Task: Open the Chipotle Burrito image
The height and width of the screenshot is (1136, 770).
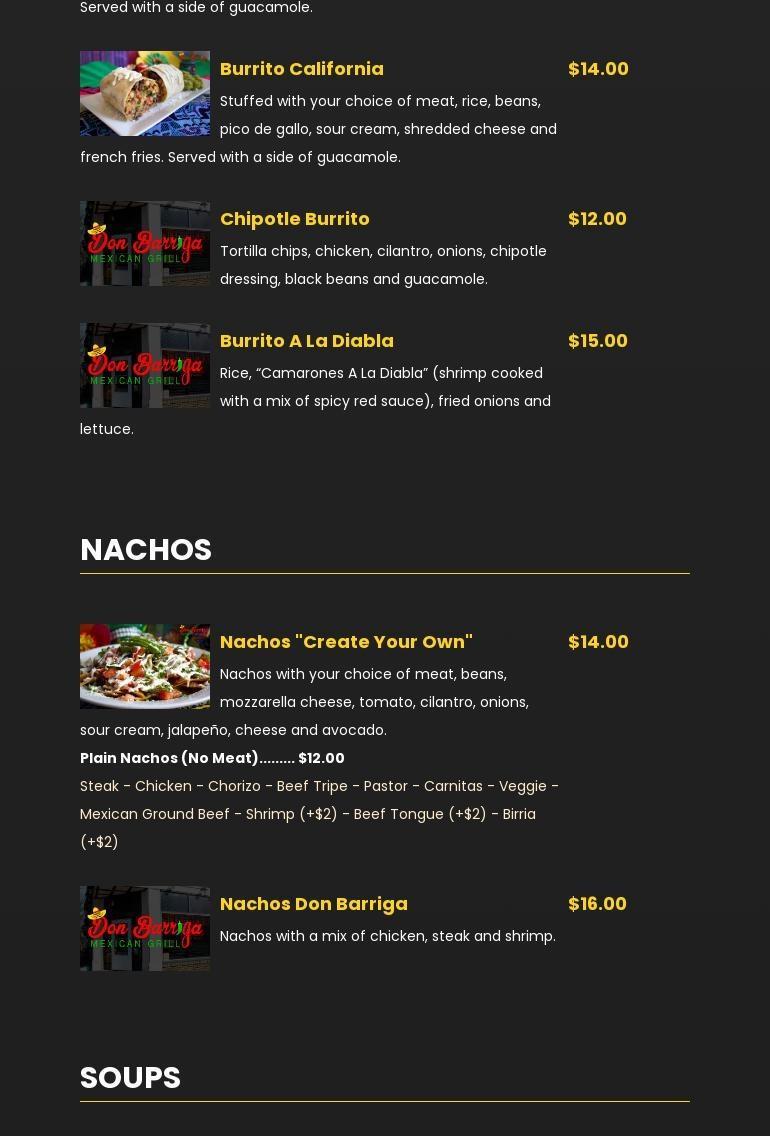Action: [x=145, y=243]
